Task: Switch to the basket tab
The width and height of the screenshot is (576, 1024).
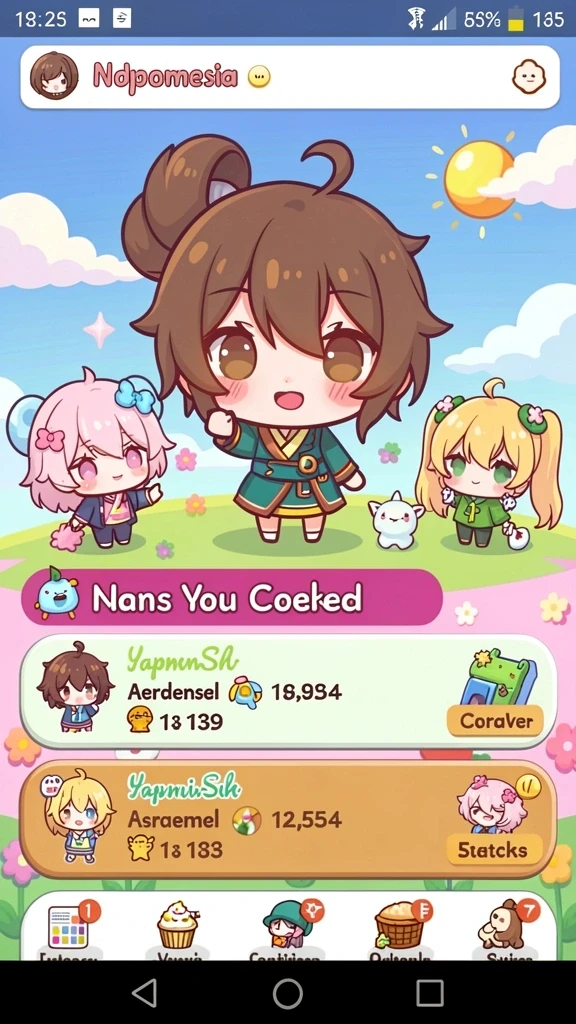Action: (397, 927)
